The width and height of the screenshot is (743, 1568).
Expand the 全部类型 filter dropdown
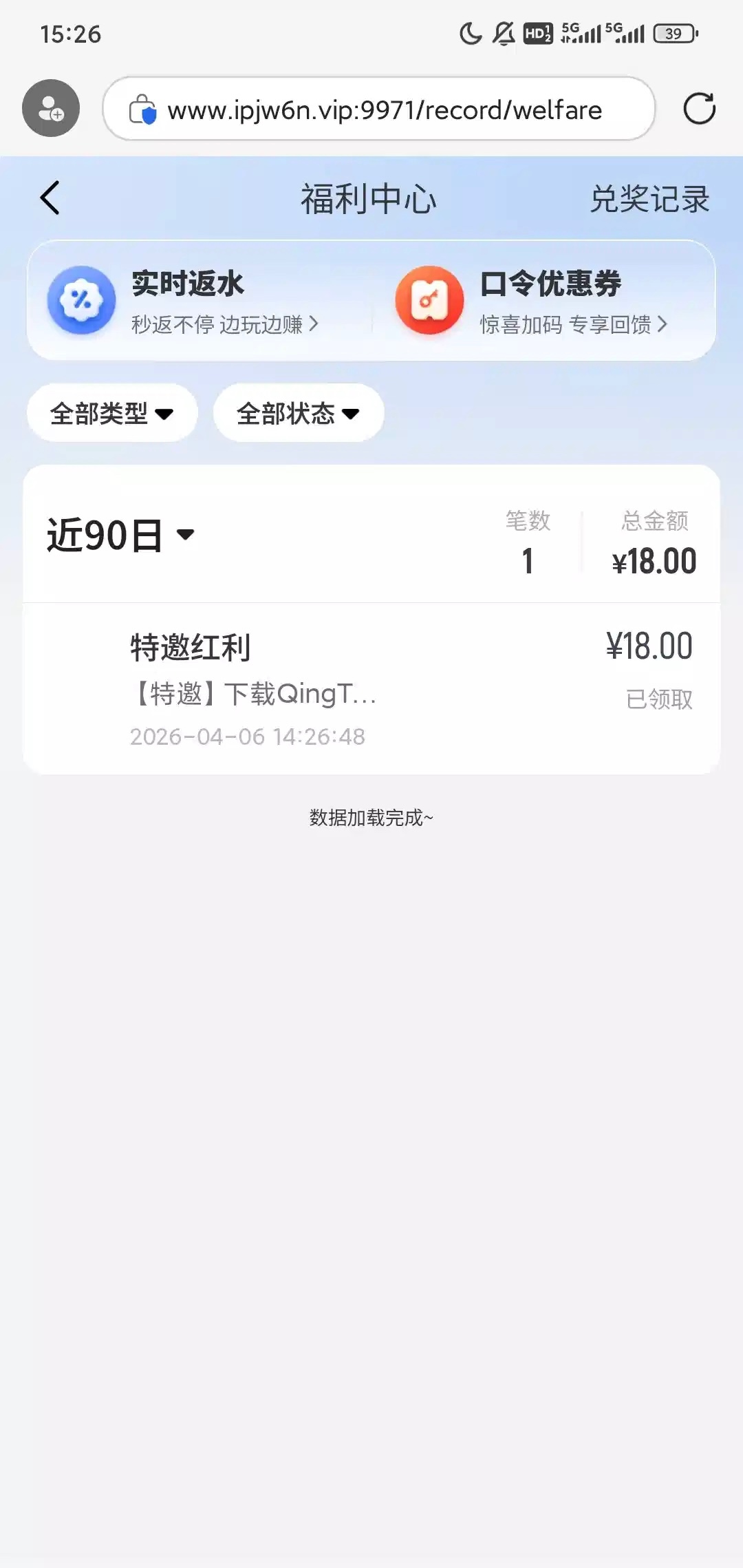[x=112, y=413]
